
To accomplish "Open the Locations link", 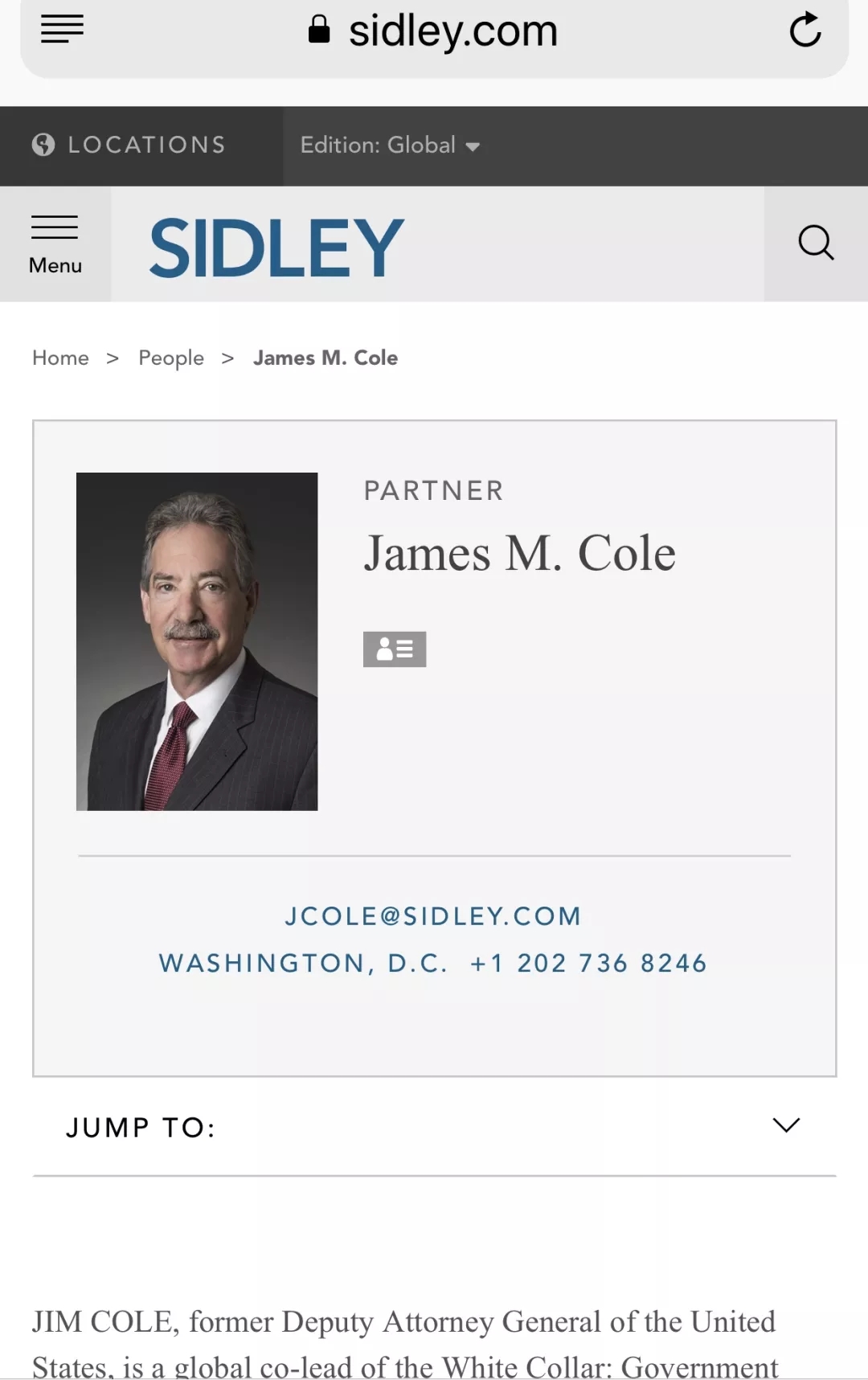I will click(130, 145).
